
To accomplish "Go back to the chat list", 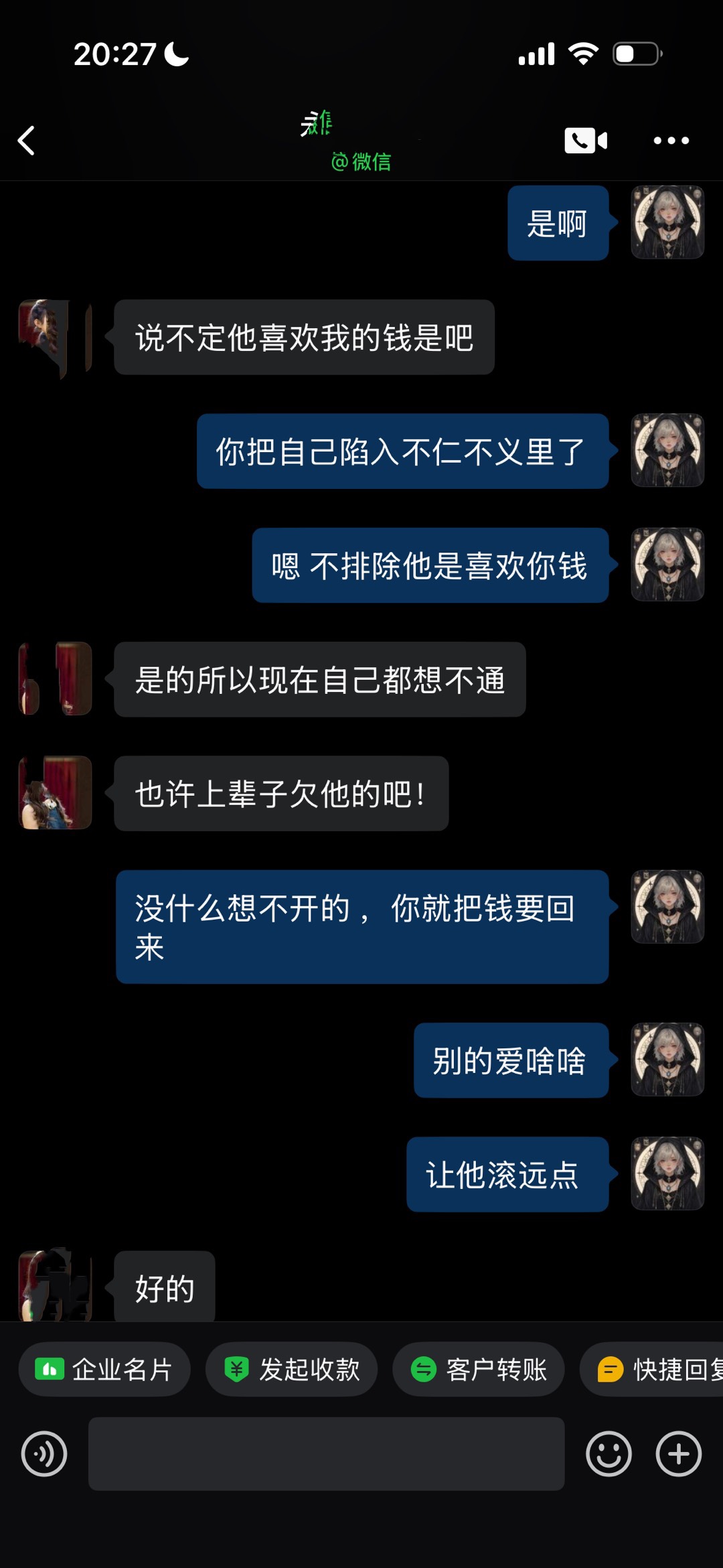I will click(26, 141).
